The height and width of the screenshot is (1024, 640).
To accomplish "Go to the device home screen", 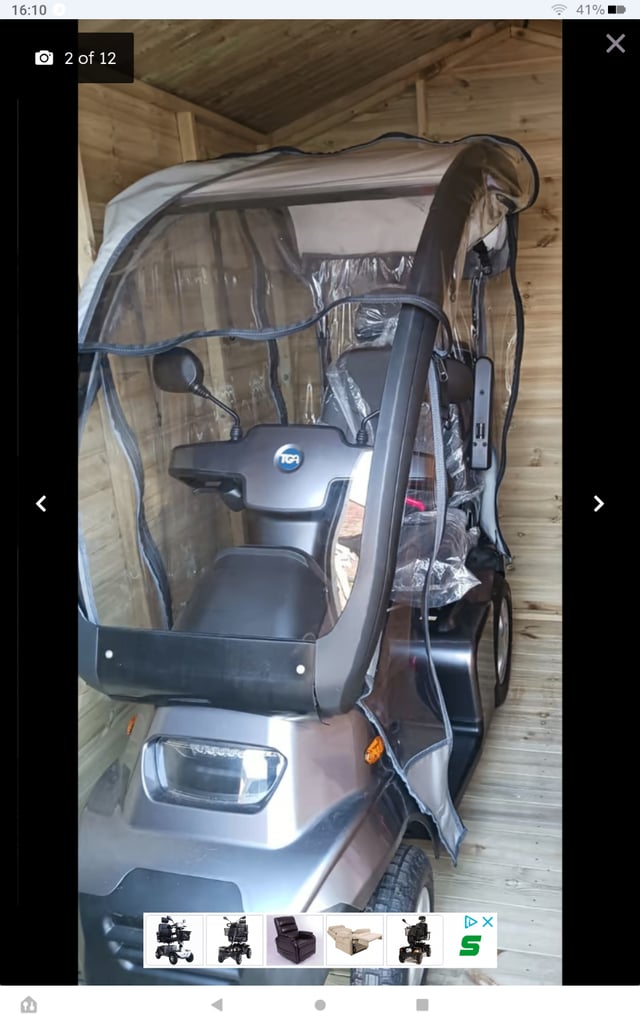I will tap(320, 1004).
